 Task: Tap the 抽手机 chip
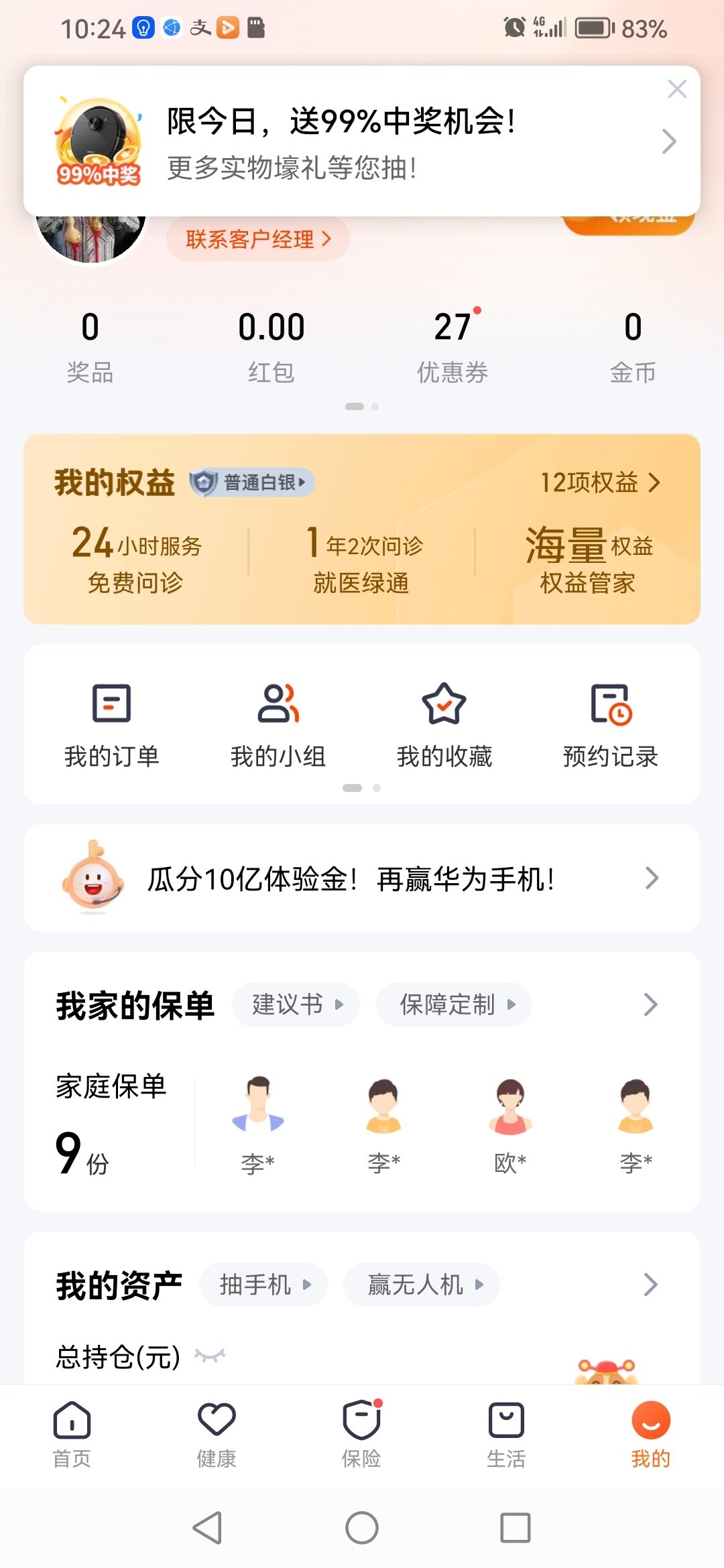pyautogui.click(x=263, y=1285)
